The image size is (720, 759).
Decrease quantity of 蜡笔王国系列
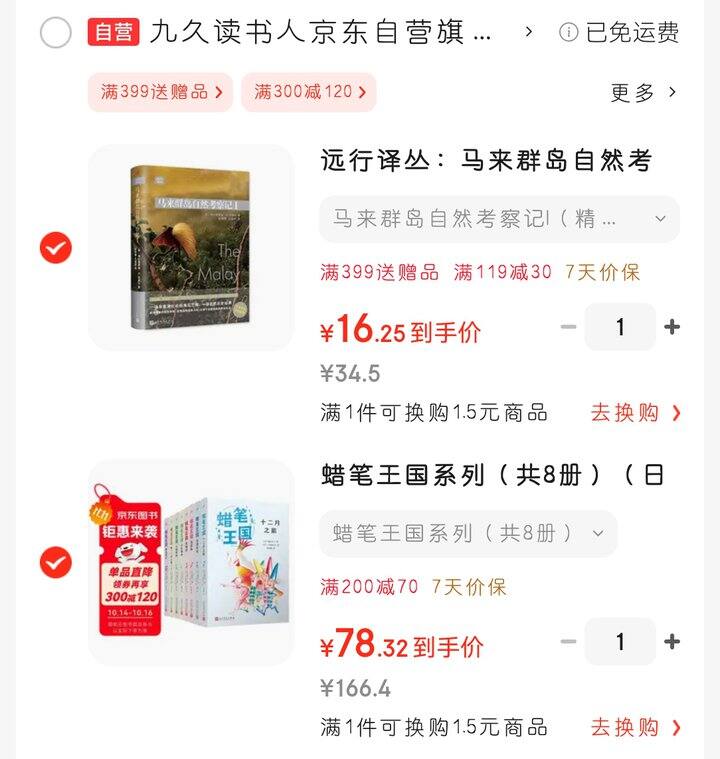coord(568,642)
